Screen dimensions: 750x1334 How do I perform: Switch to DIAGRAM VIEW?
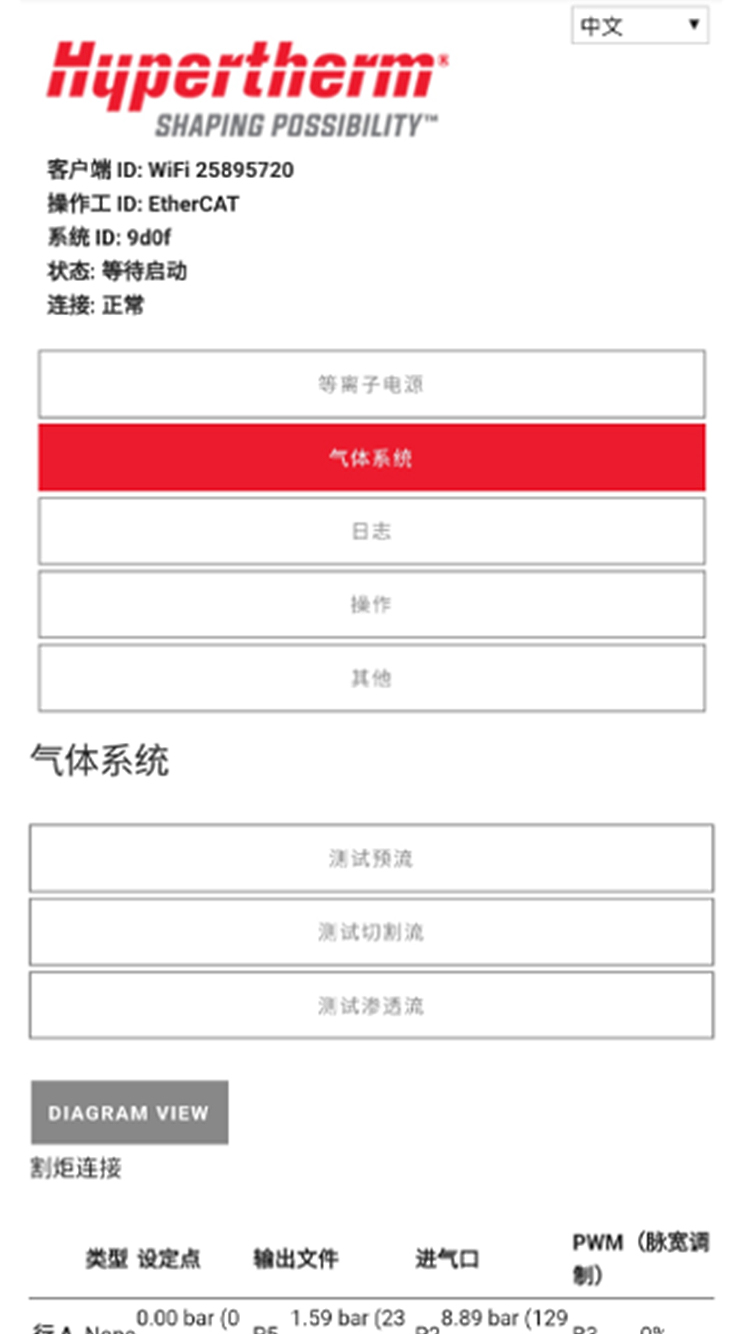(x=129, y=1112)
